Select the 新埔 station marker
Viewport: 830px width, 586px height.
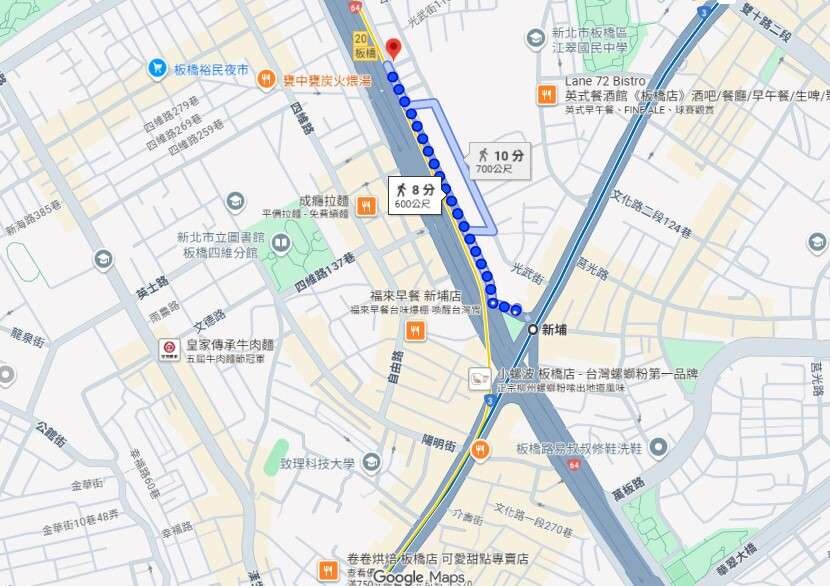tap(533, 330)
